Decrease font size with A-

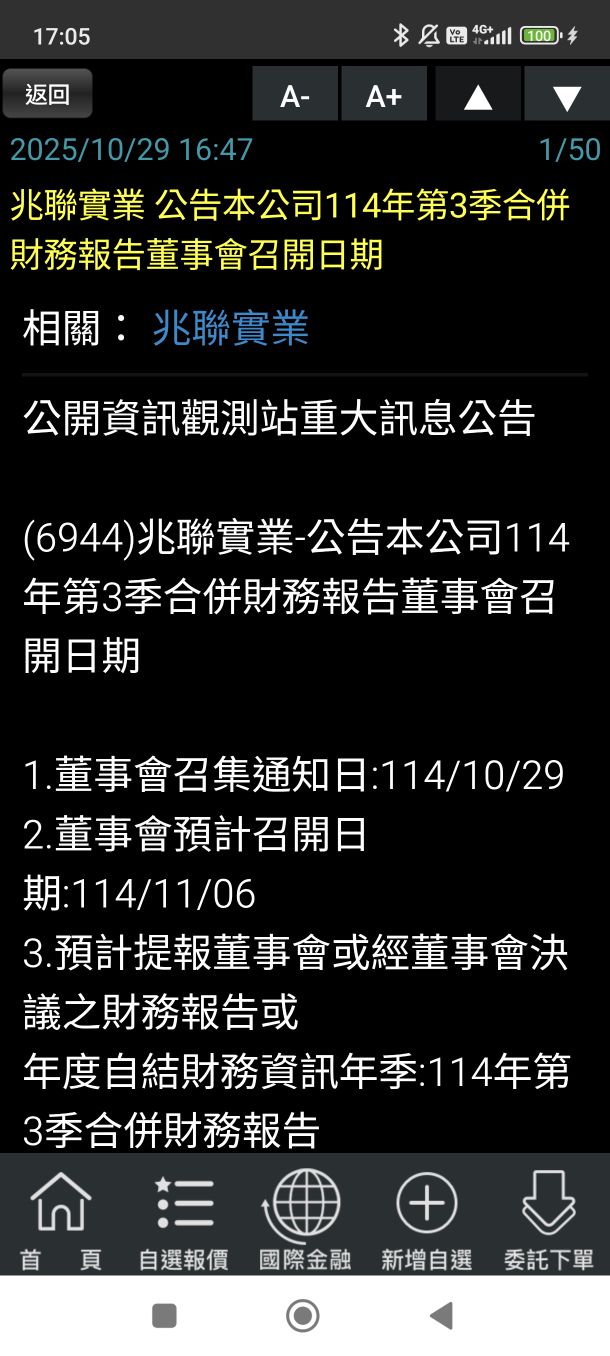coord(295,96)
